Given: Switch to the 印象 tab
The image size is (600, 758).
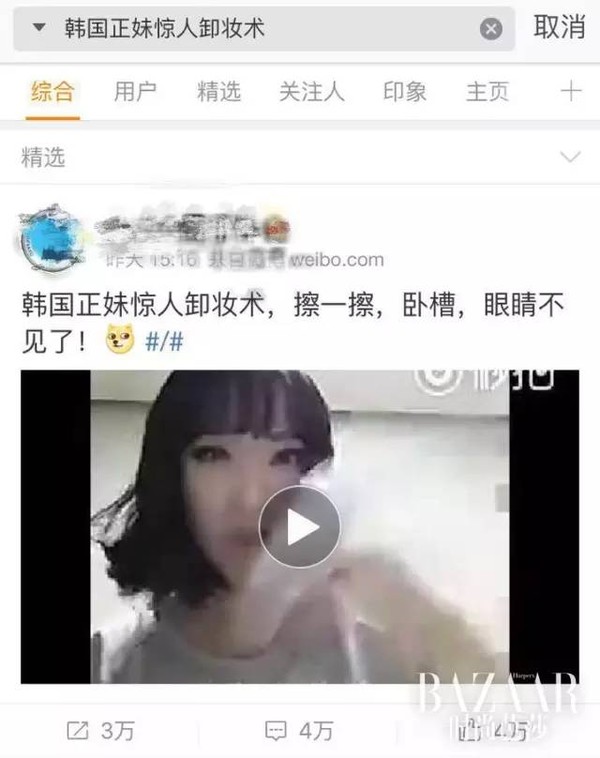Looking at the screenshot, I should [x=405, y=92].
